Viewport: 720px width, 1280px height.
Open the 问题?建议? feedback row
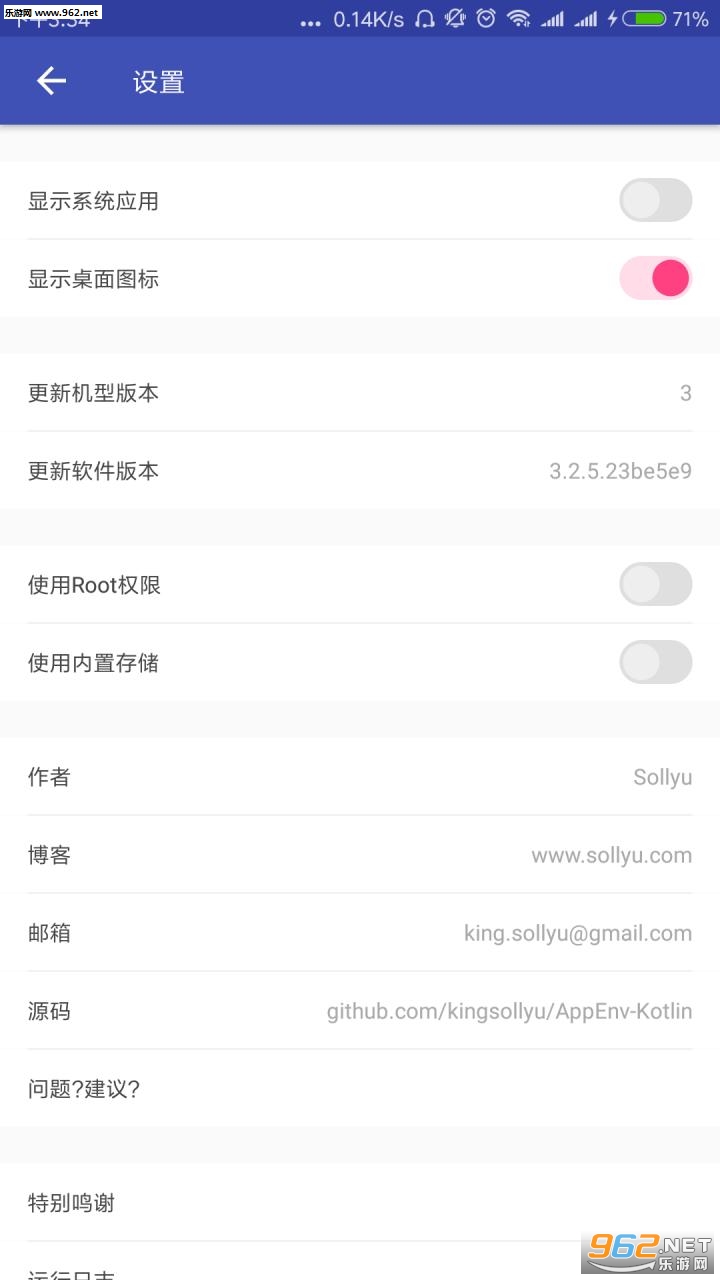click(x=360, y=1089)
